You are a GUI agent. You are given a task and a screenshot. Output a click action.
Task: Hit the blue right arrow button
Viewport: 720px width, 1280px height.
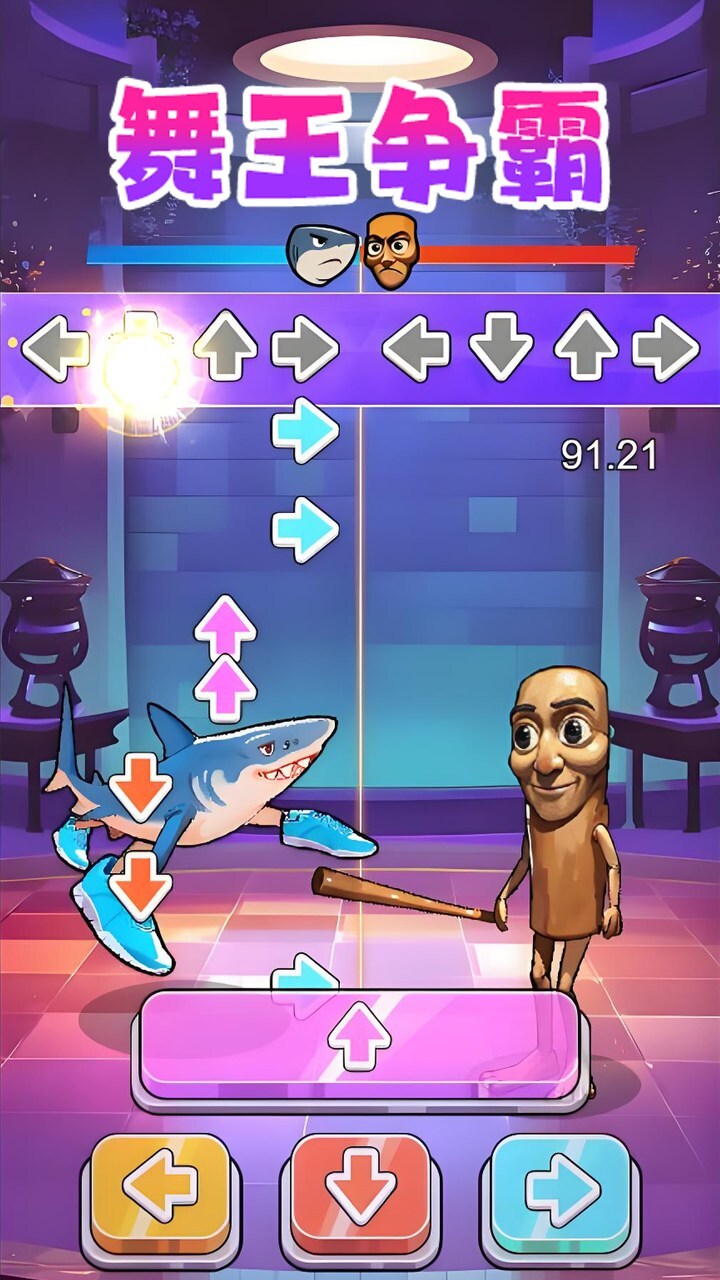click(561, 1192)
